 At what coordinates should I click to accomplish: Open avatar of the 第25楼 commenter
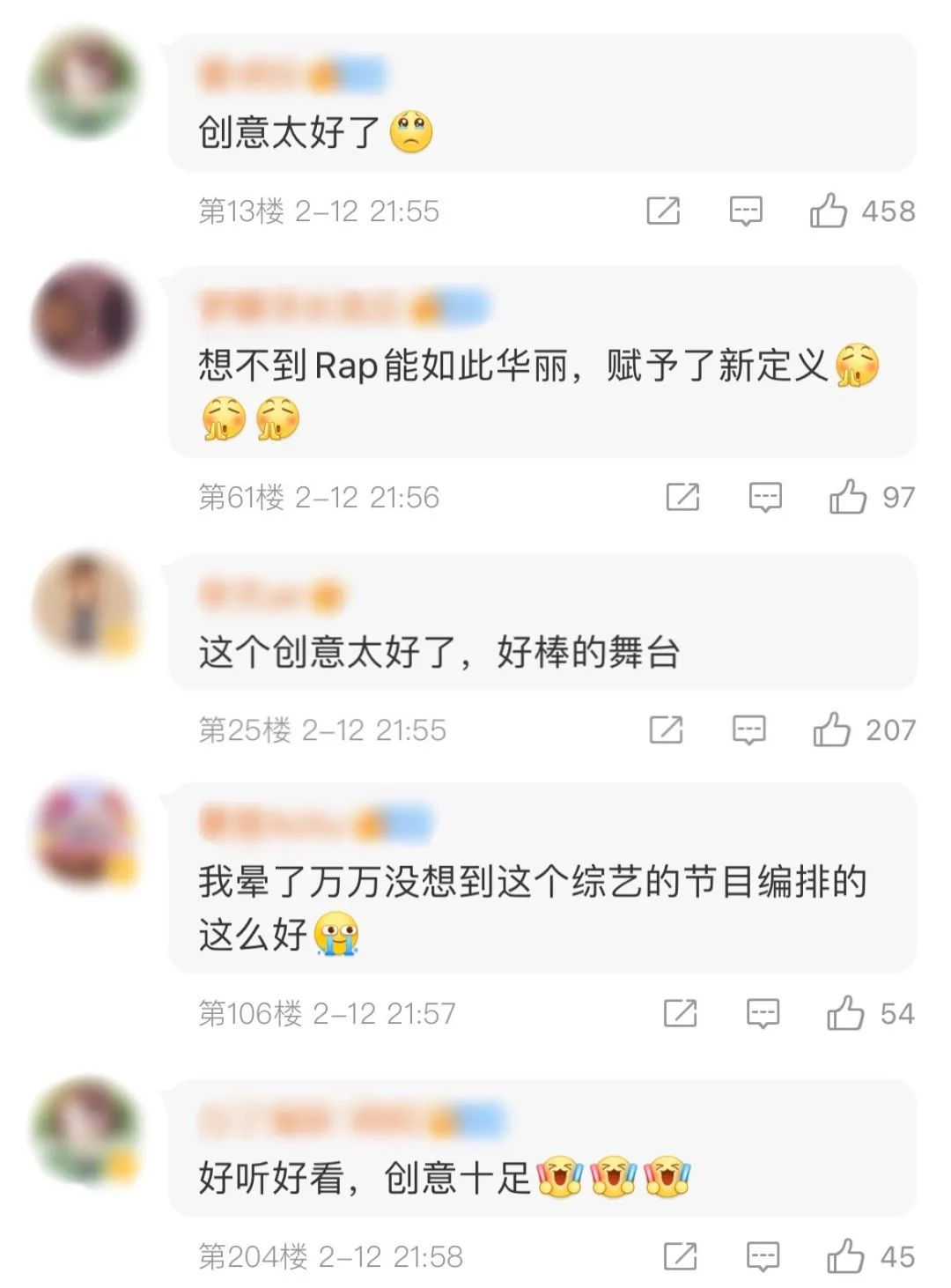pyautogui.click(x=85, y=606)
